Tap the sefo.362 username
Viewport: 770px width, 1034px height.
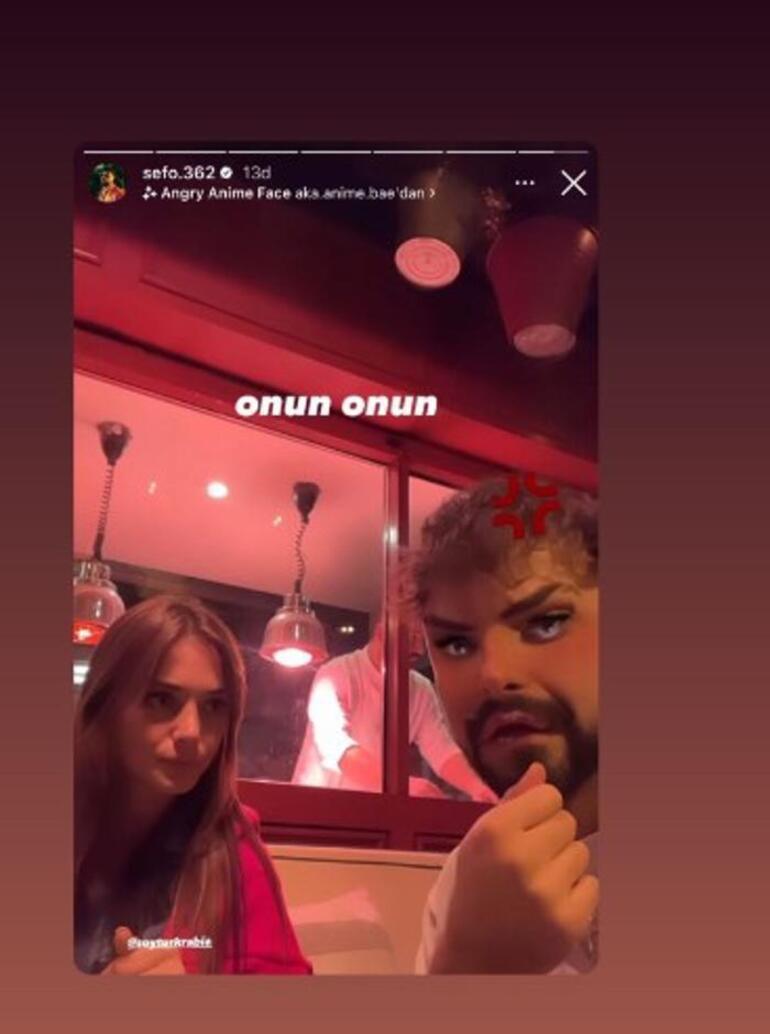[178, 173]
